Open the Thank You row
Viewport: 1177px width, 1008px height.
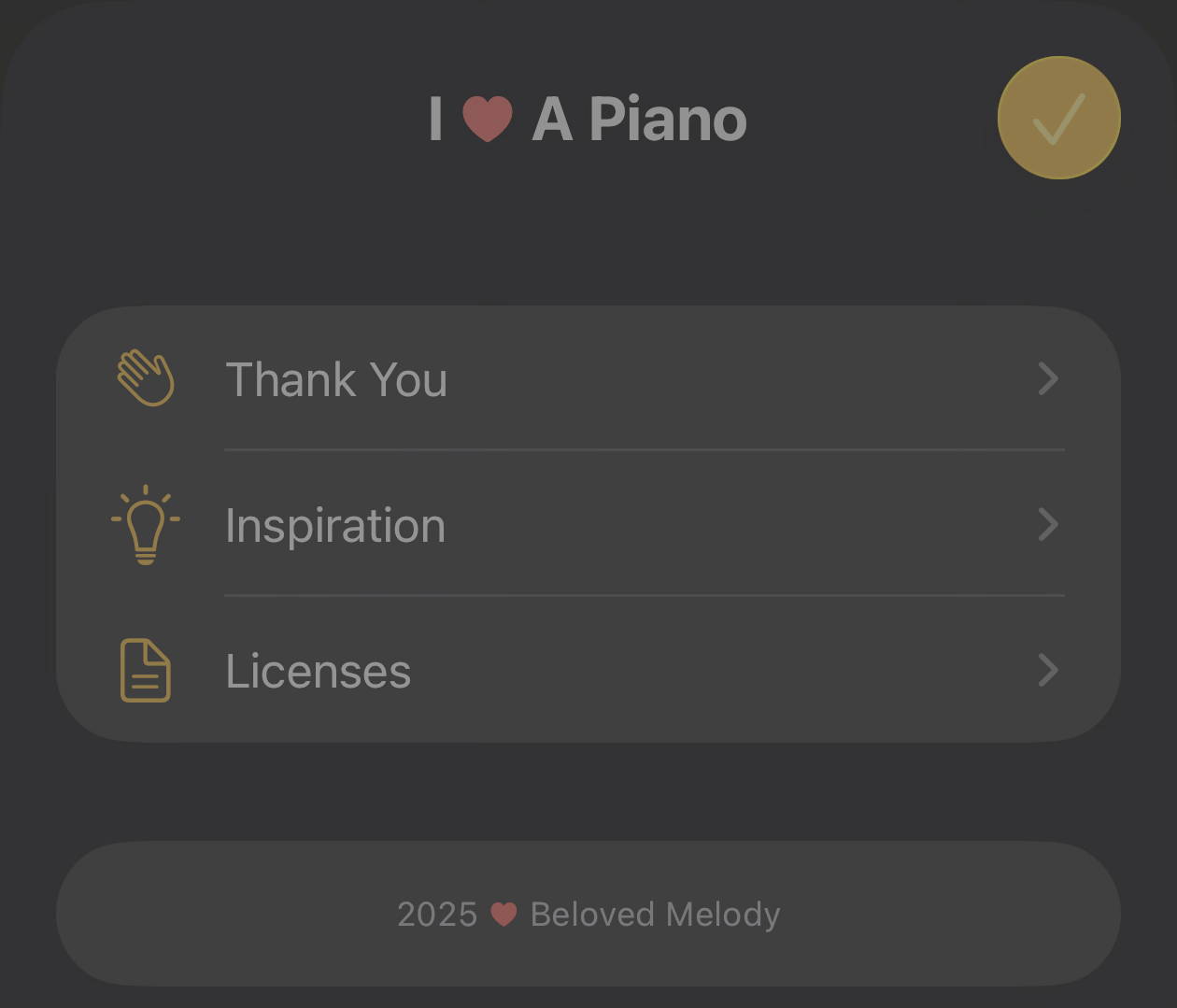pyautogui.click(x=588, y=379)
